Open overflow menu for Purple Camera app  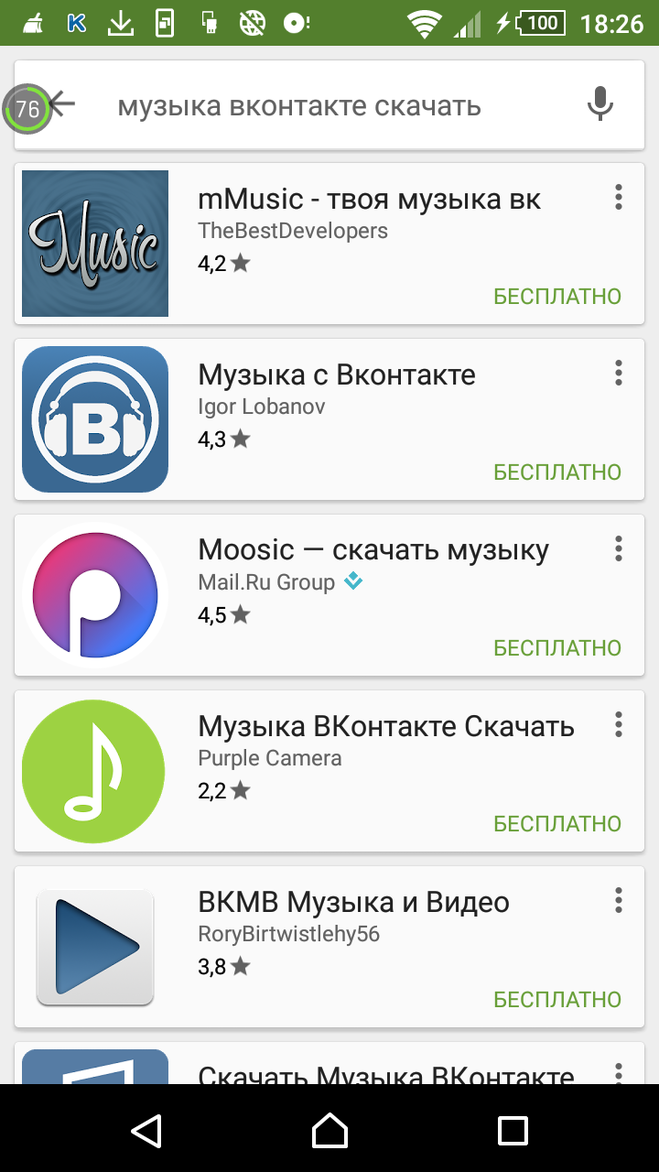[618, 724]
